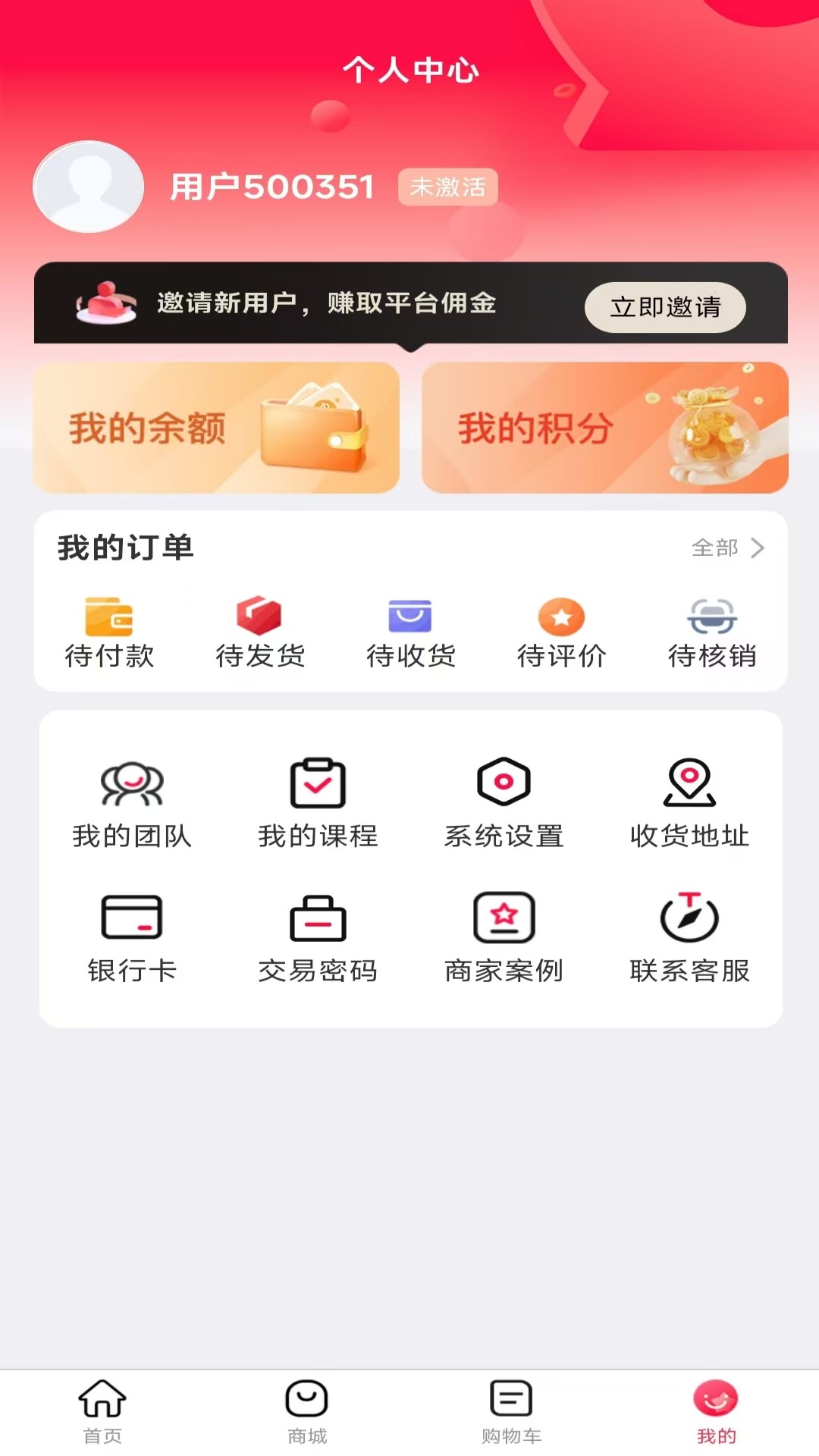Browse 商家案例 merchant cases

(x=504, y=938)
